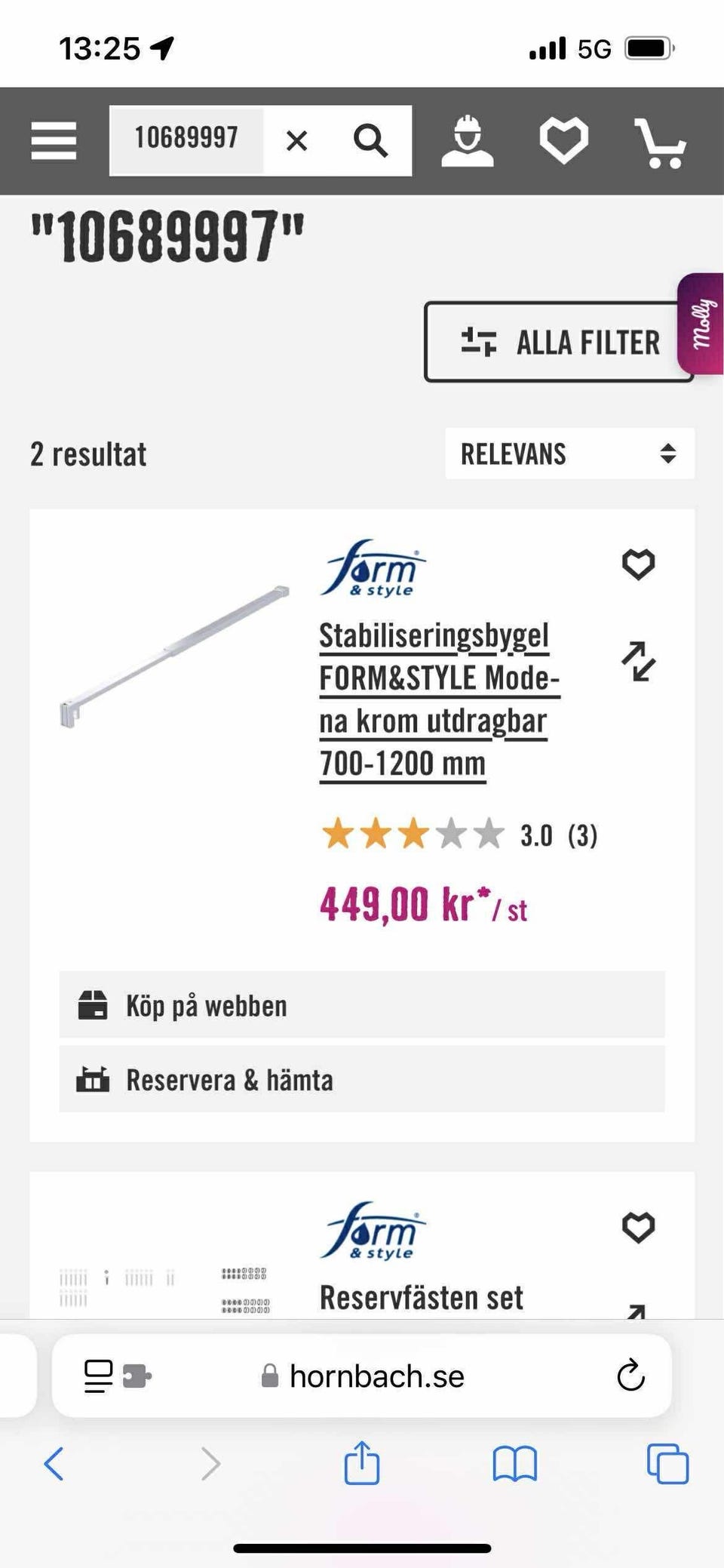
Task: Open the Molly side tab
Action: click(x=702, y=324)
